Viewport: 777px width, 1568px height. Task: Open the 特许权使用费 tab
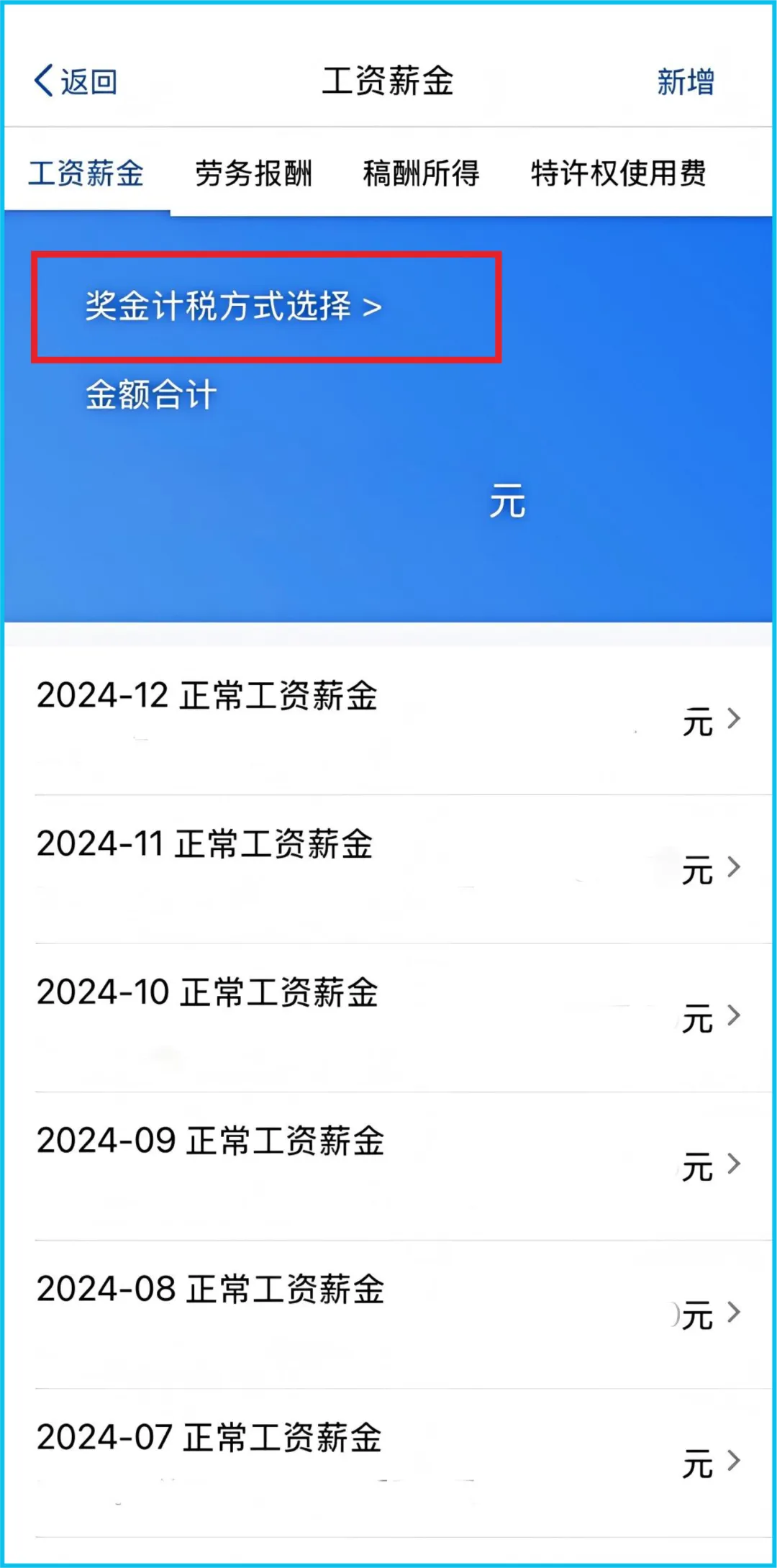coord(618,173)
